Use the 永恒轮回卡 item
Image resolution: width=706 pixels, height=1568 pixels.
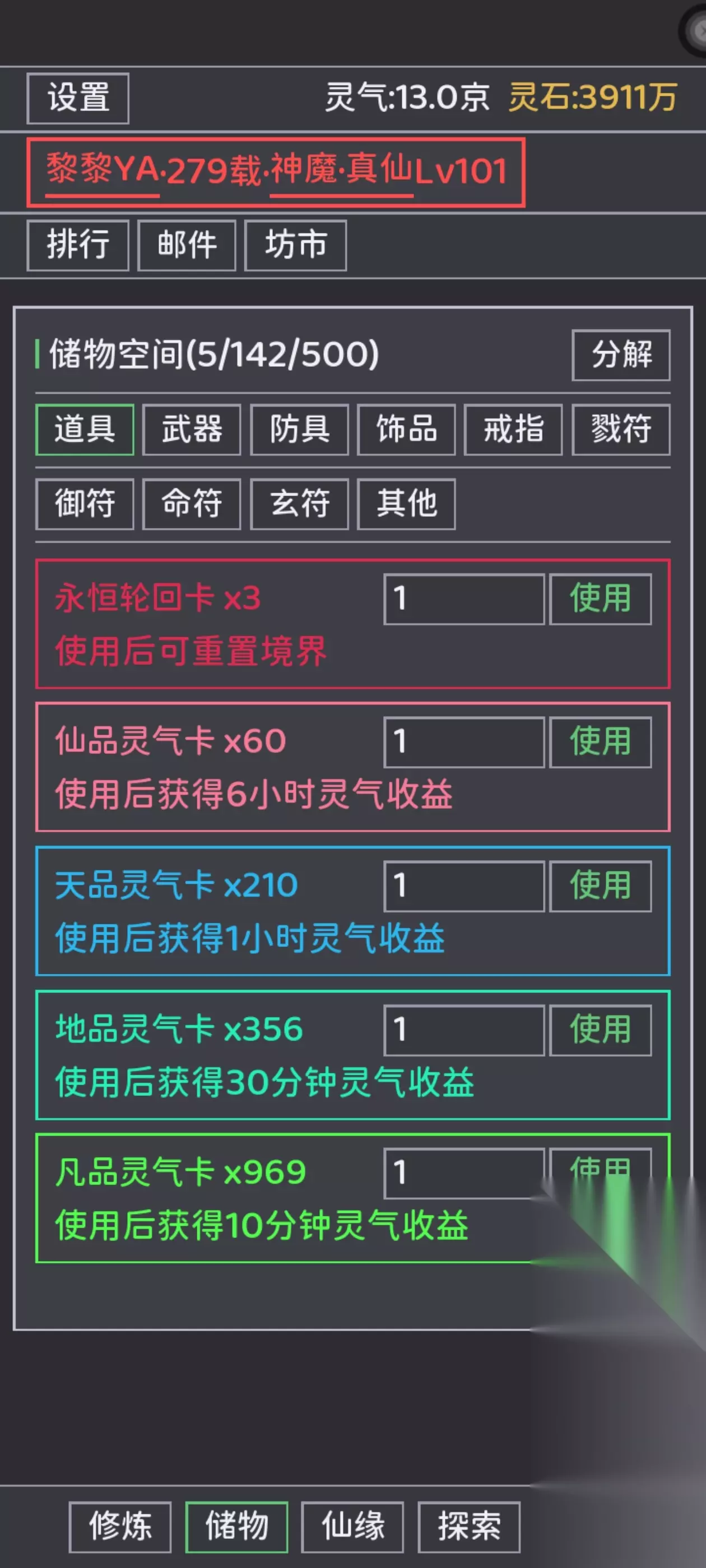(x=601, y=599)
